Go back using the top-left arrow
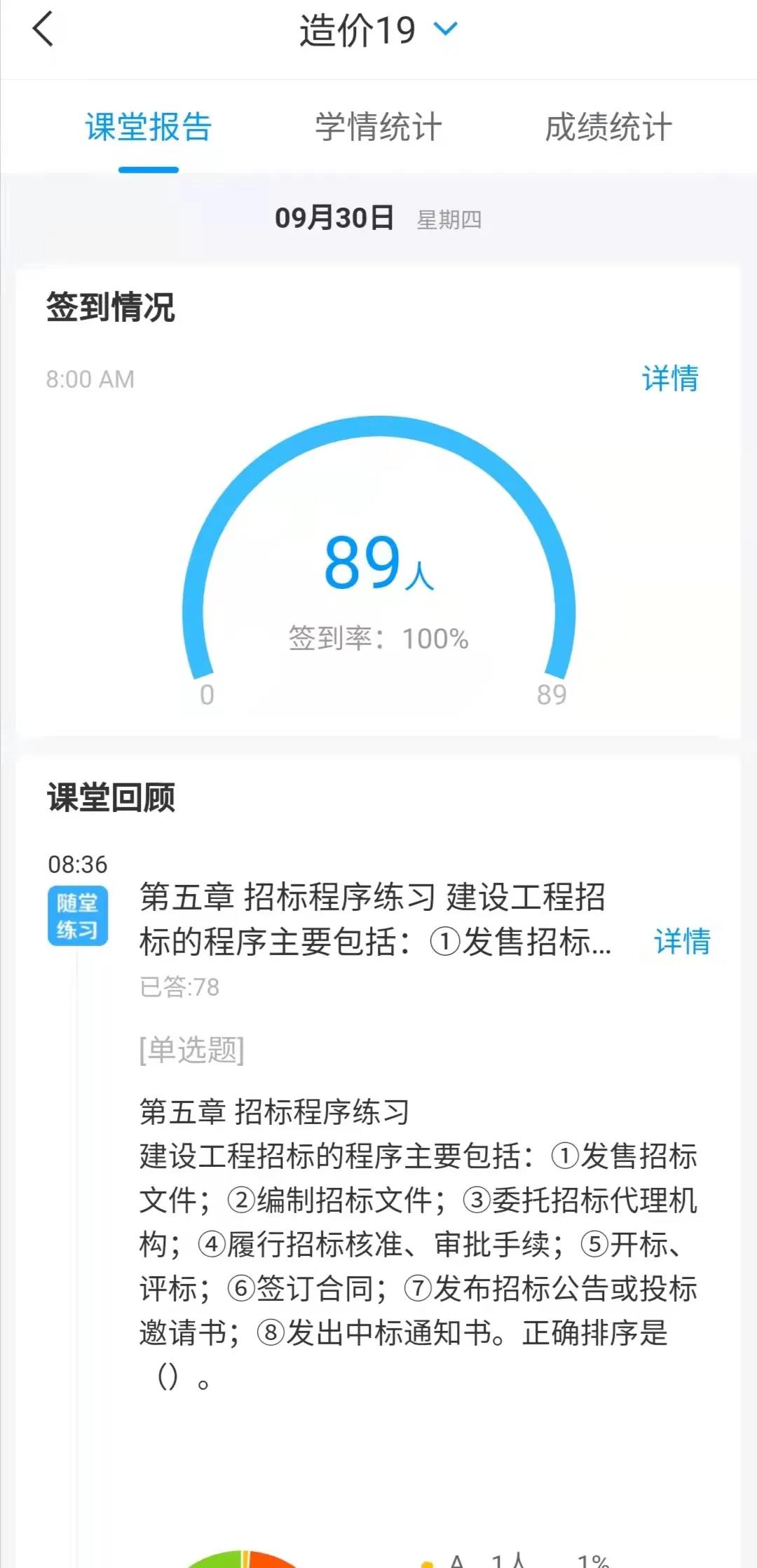The image size is (757, 1568). point(43,30)
